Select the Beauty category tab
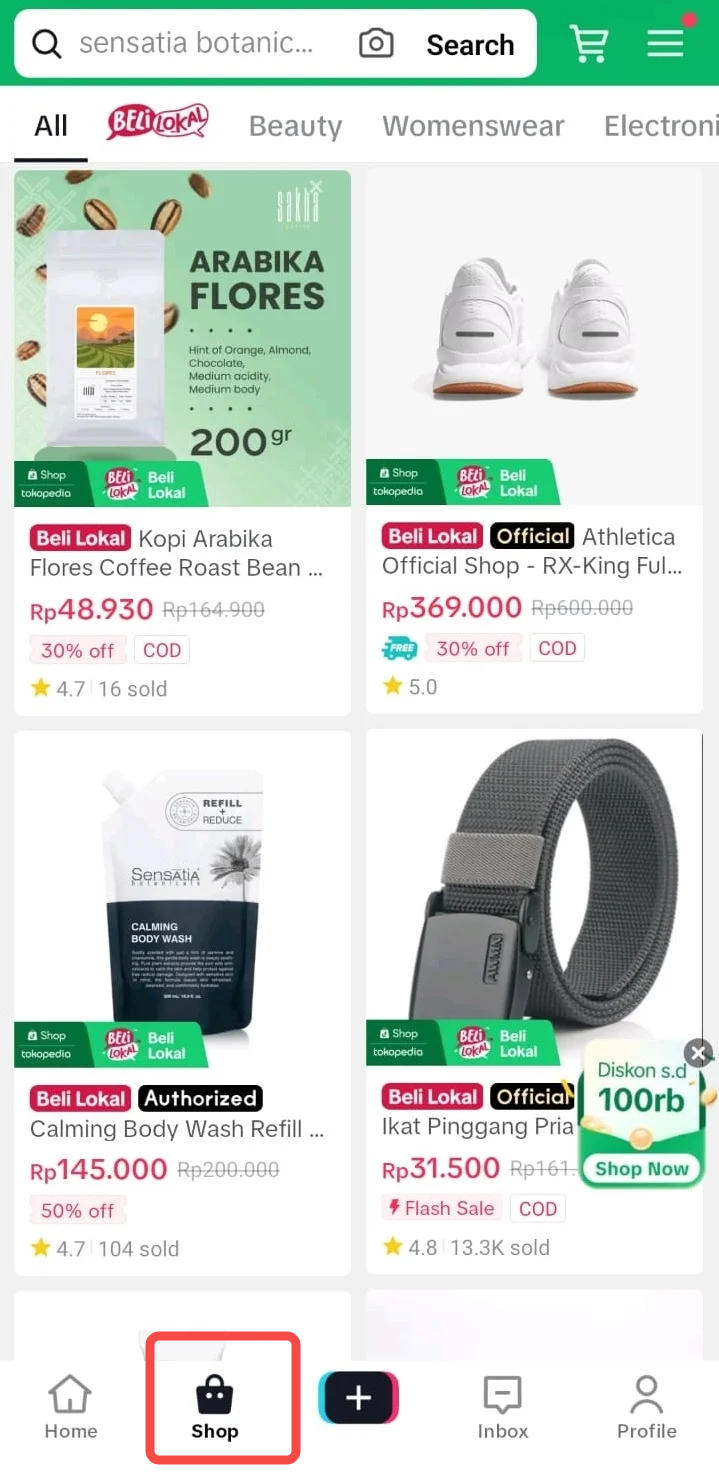719x1479 pixels. click(x=295, y=126)
